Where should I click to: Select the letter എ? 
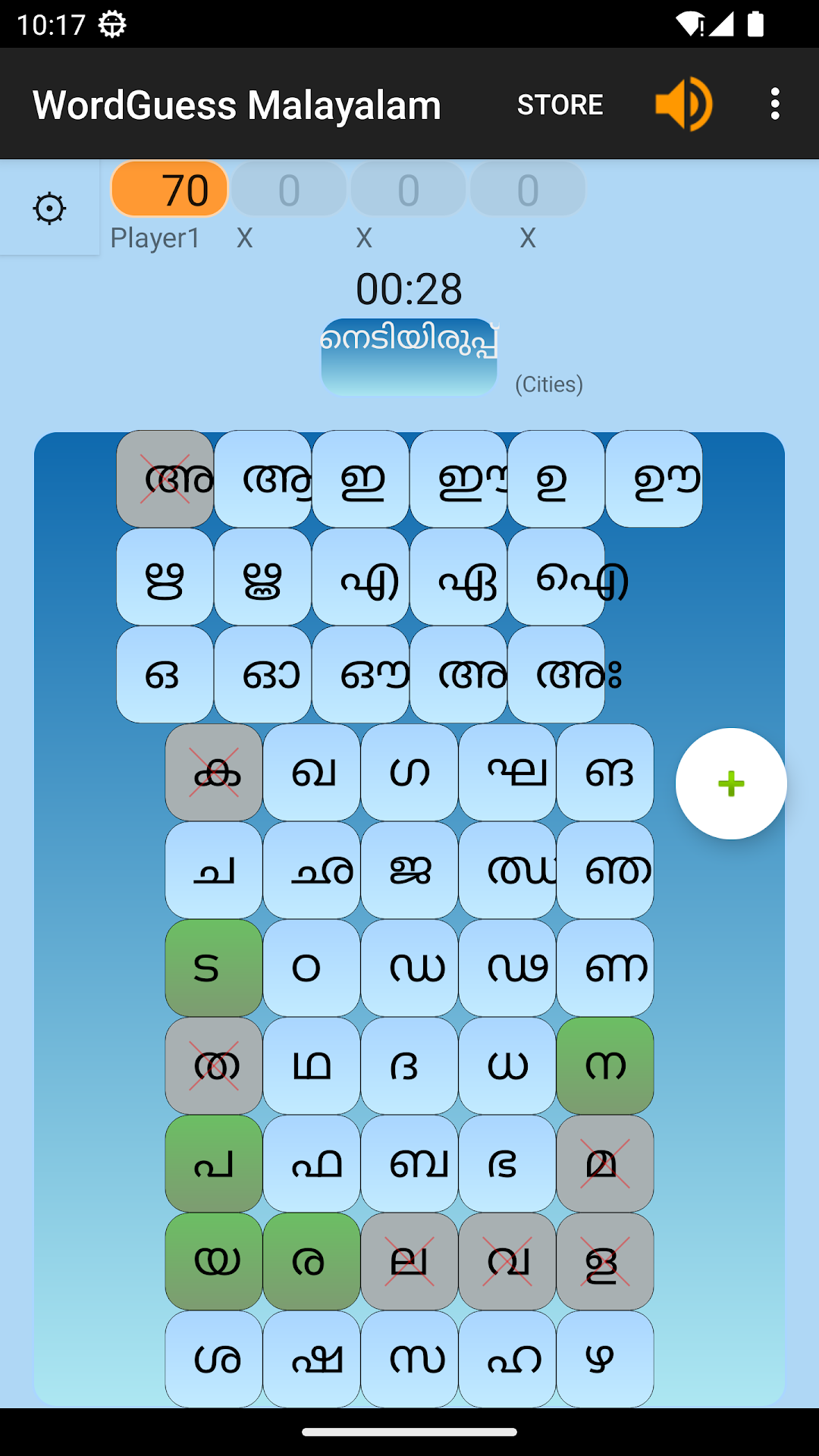coord(361,577)
